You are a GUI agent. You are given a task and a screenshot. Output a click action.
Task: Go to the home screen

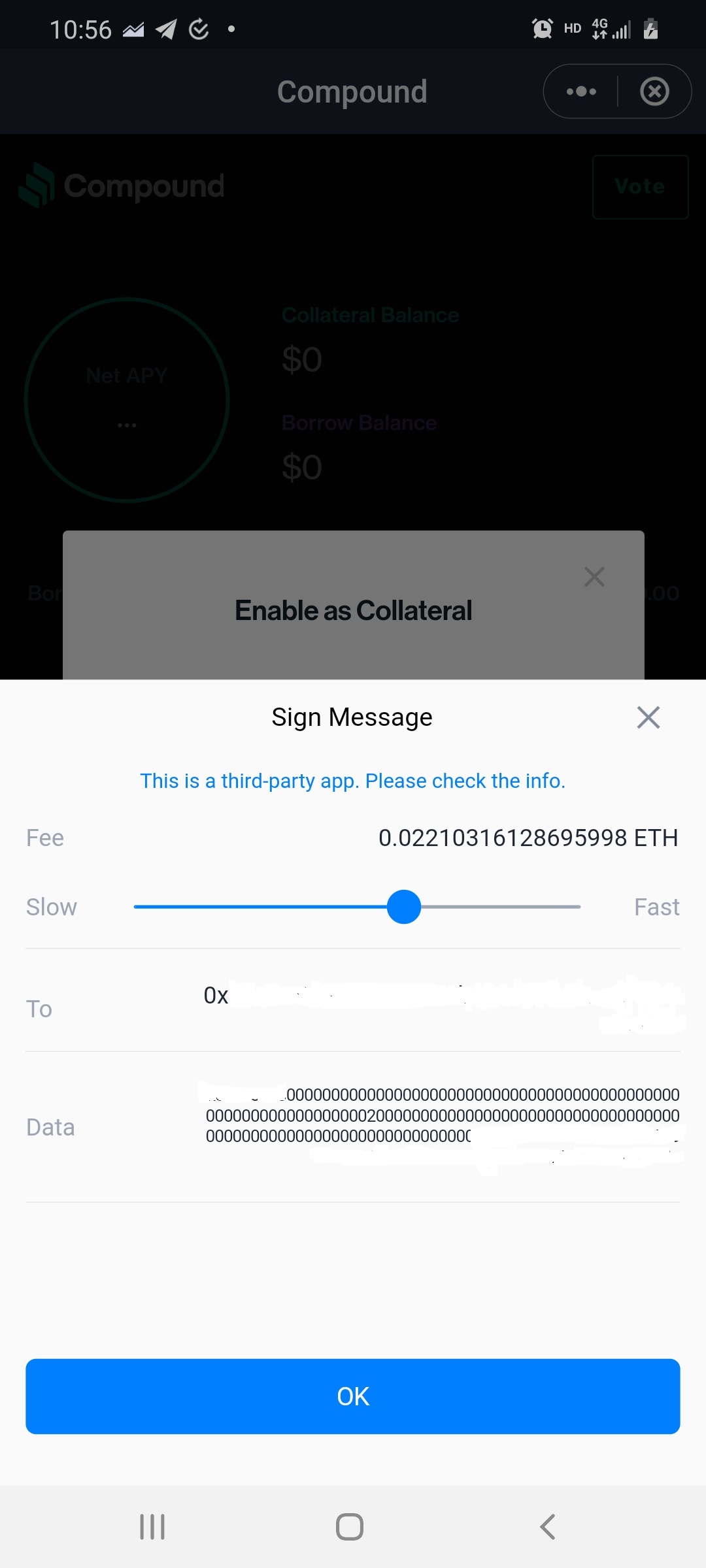pyautogui.click(x=350, y=1527)
